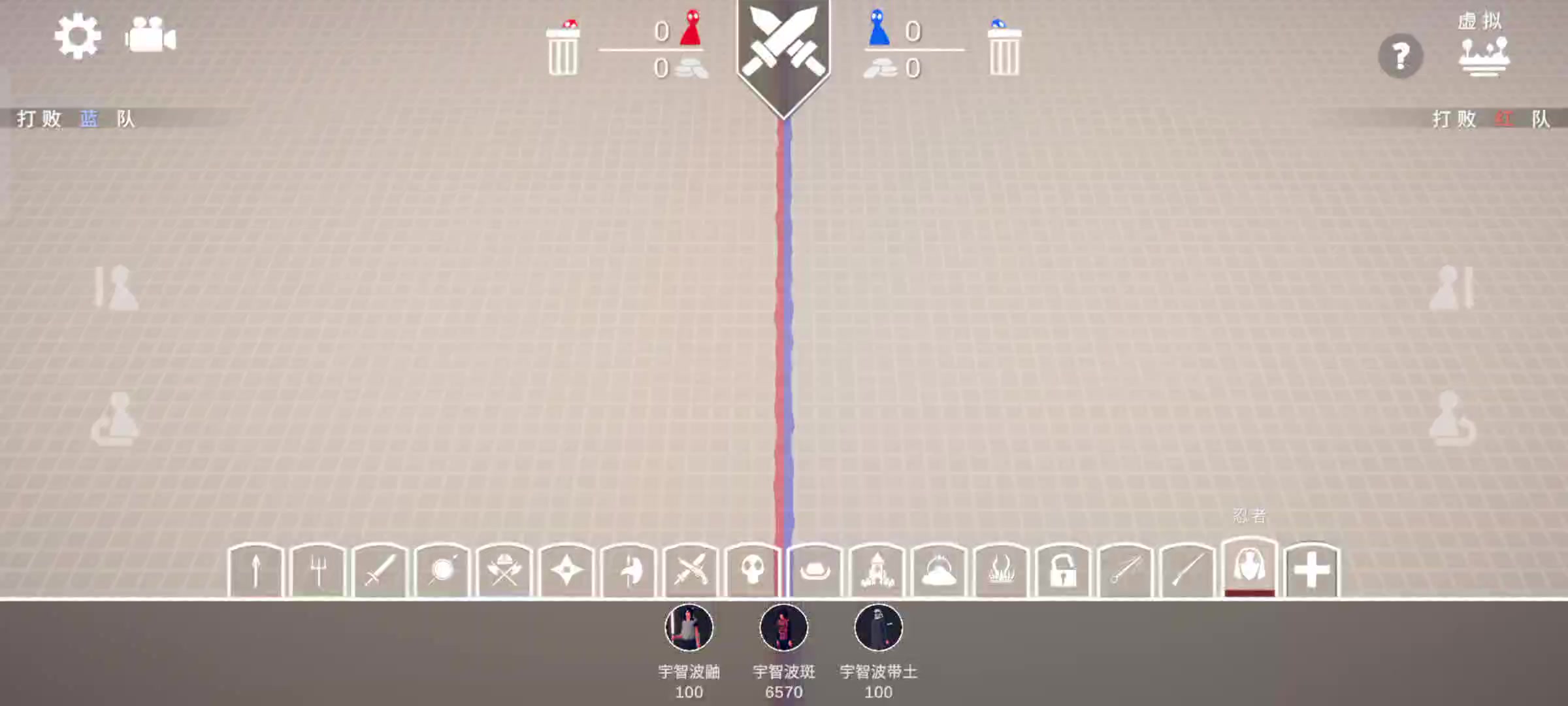
Task: Switch to the trident faction tab
Action: pos(318,570)
